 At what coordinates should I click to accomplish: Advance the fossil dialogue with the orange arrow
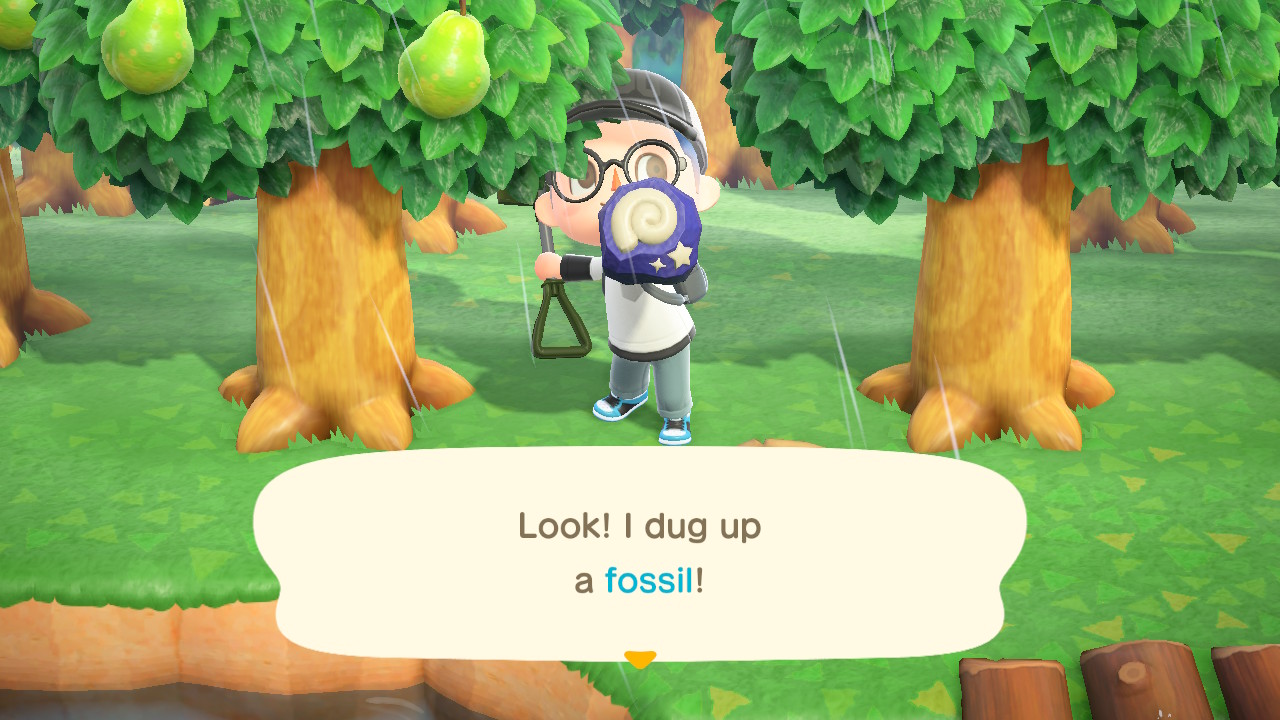click(x=639, y=659)
